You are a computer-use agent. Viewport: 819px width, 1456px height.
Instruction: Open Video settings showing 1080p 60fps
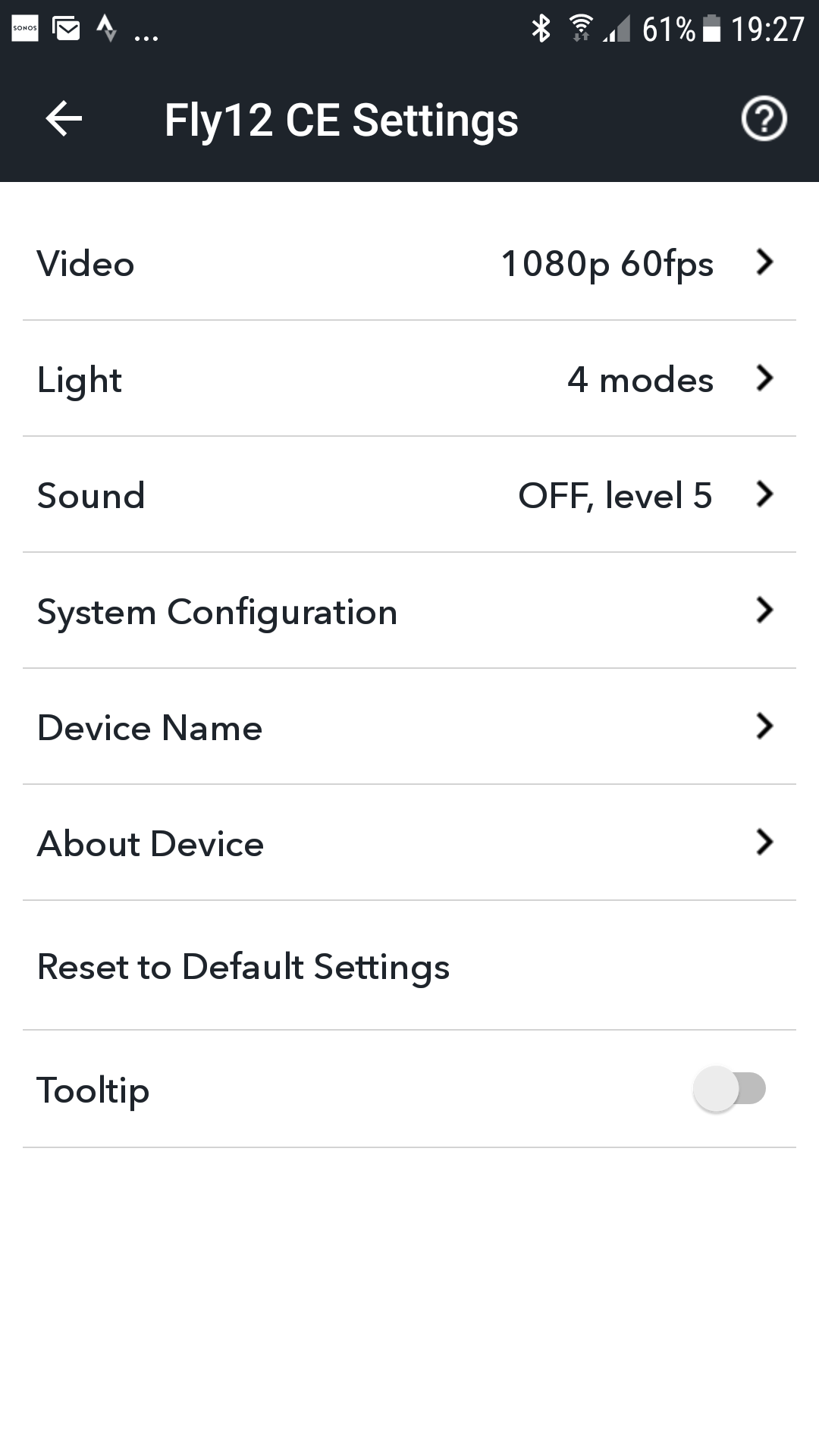[409, 263]
